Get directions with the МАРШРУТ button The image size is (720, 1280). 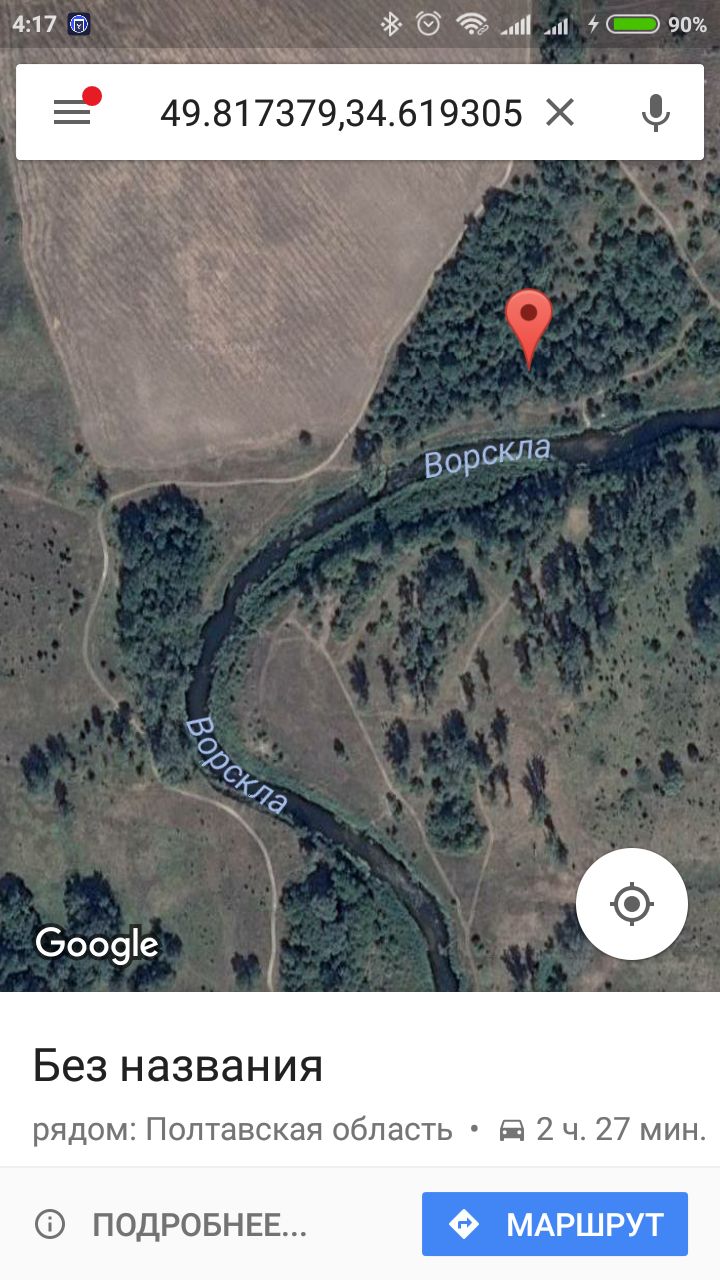coord(554,1224)
